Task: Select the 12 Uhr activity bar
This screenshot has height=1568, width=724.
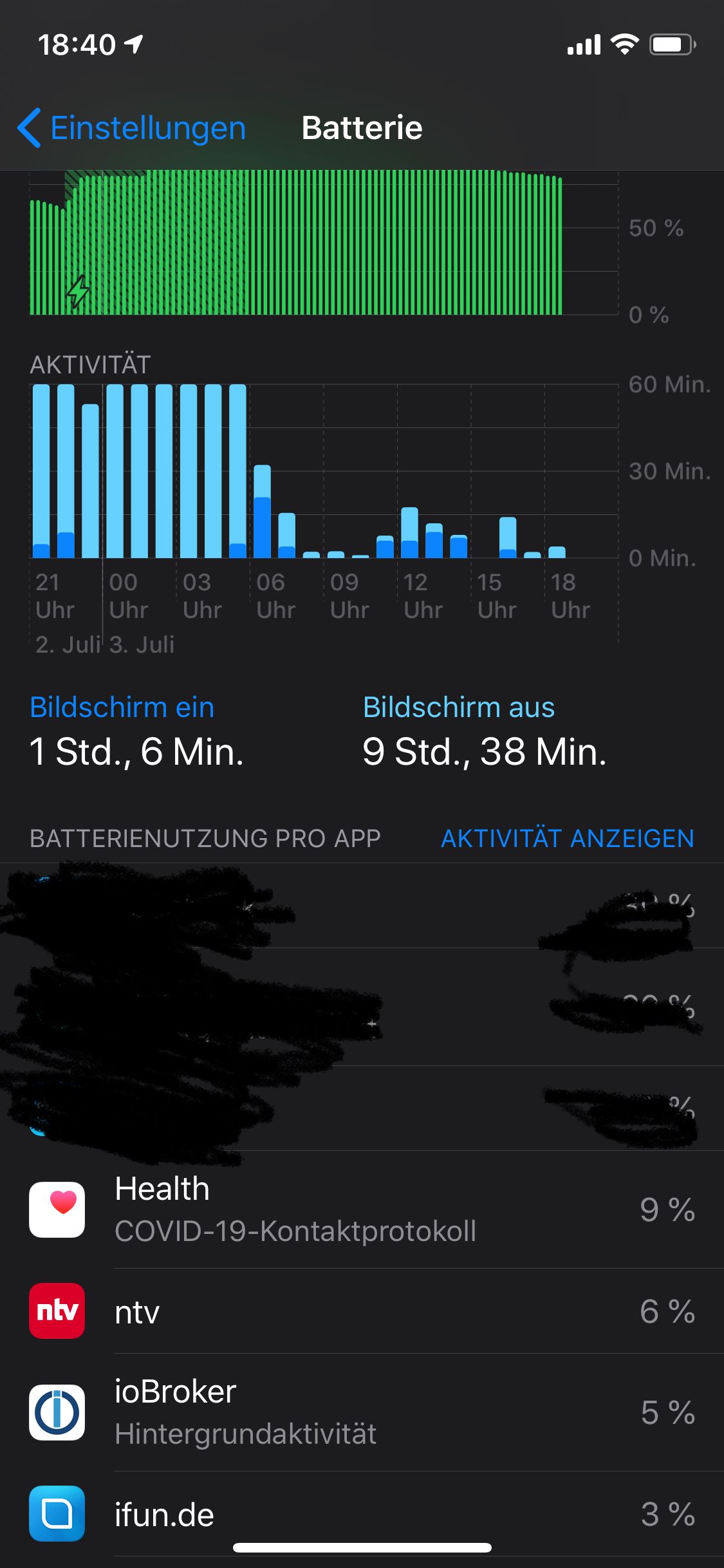Action: coord(409,533)
